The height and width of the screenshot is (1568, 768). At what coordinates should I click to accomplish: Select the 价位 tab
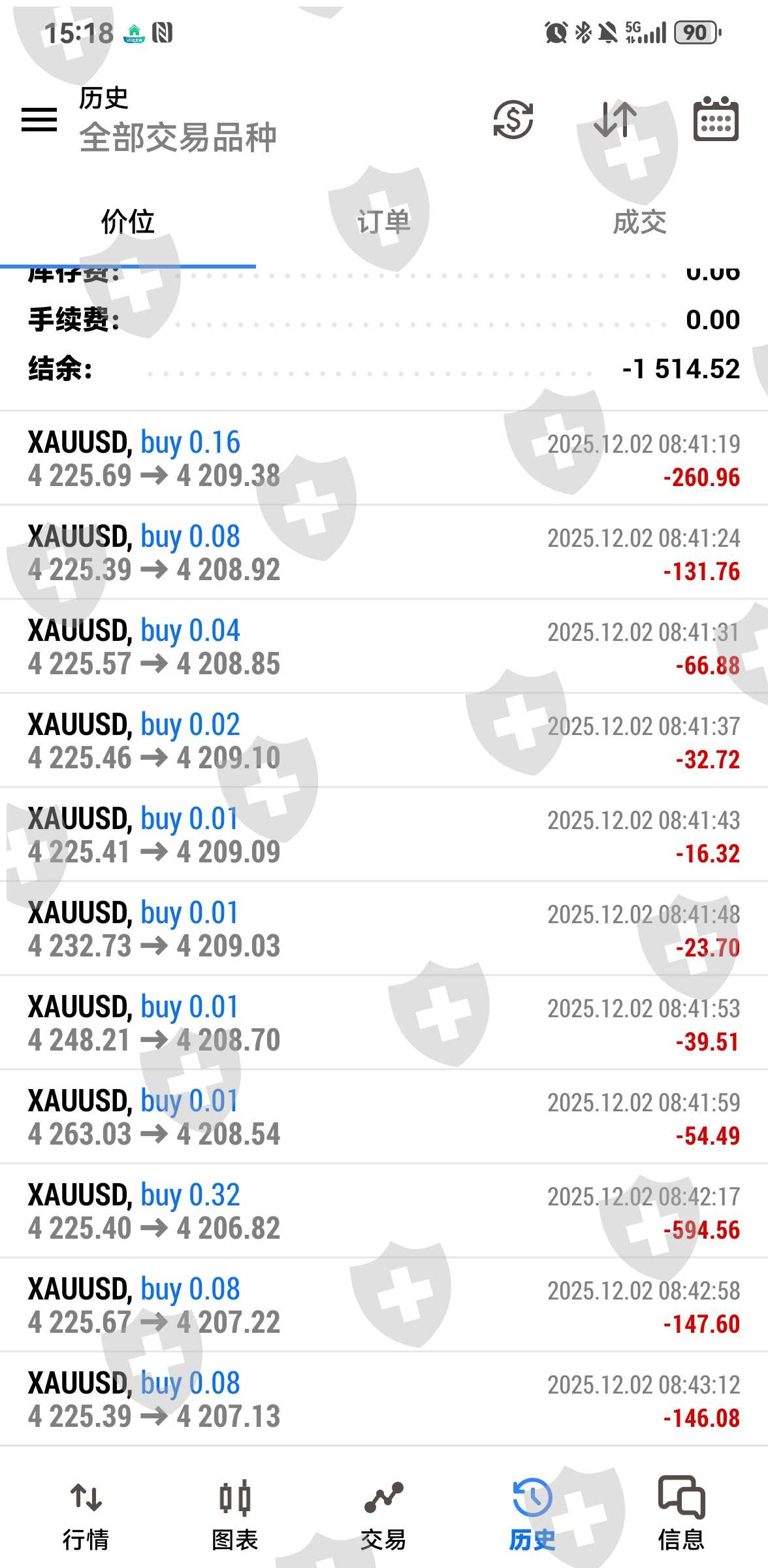click(x=127, y=222)
